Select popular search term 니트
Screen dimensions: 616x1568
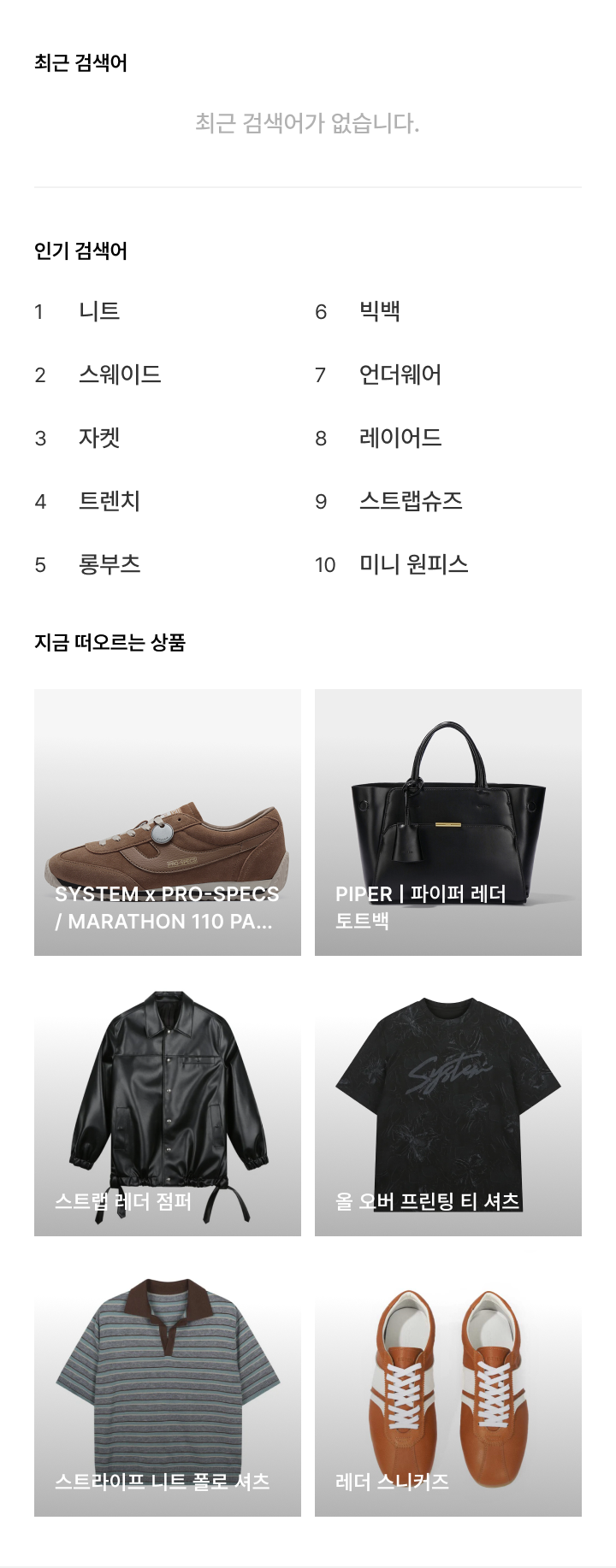(x=99, y=312)
